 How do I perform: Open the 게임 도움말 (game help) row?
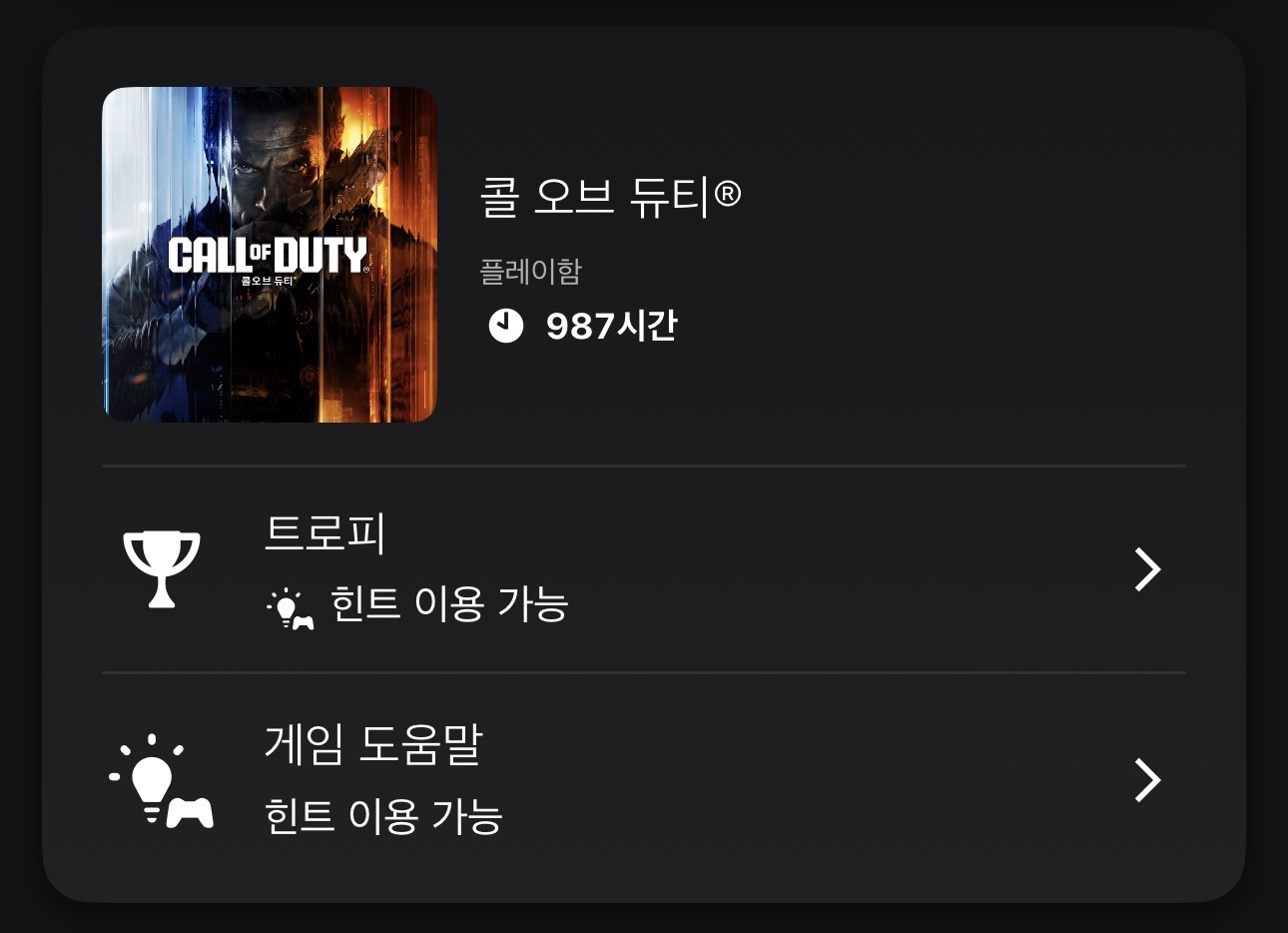tap(643, 780)
